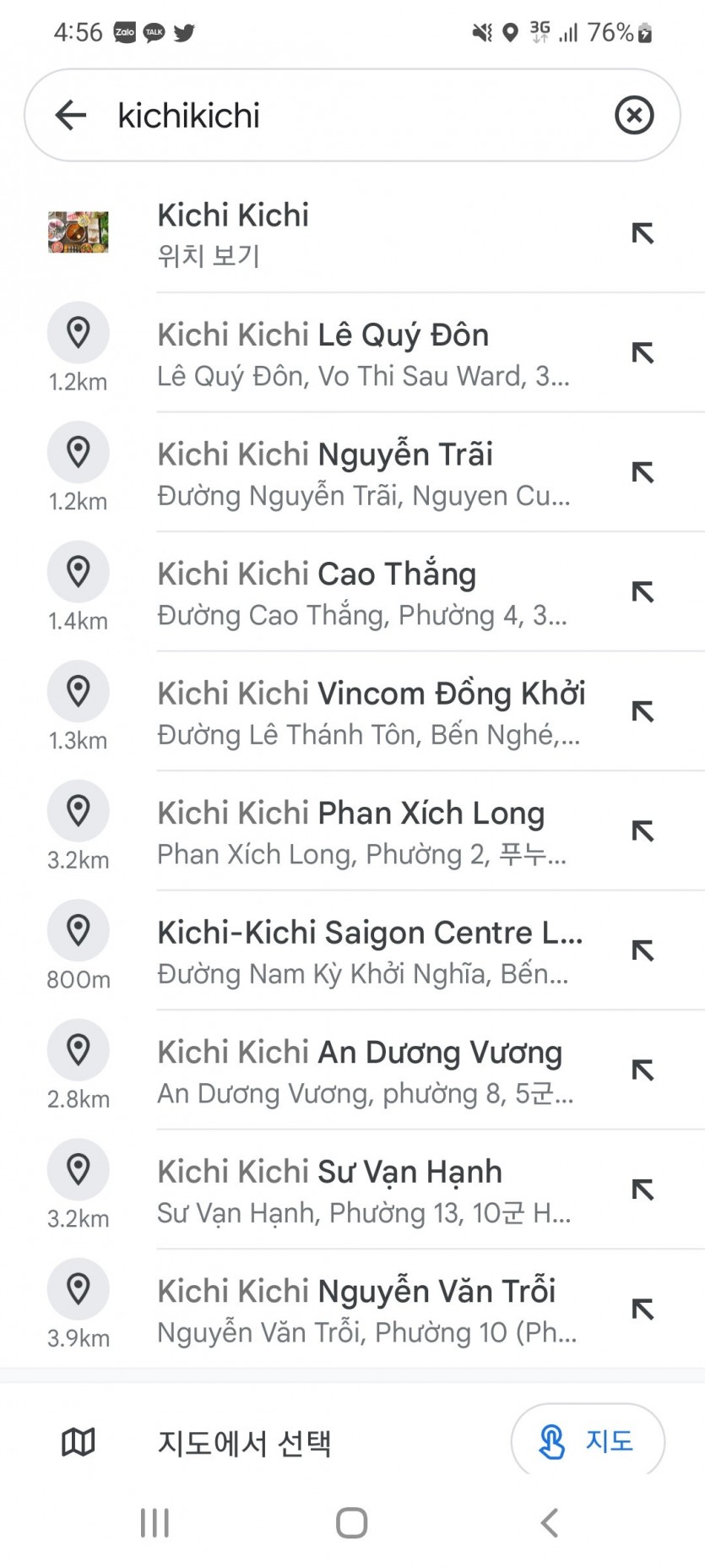The image size is (705, 1568).
Task: Open the Kichi Kichi 위치 보기 suggestion
Action: (x=338, y=233)
